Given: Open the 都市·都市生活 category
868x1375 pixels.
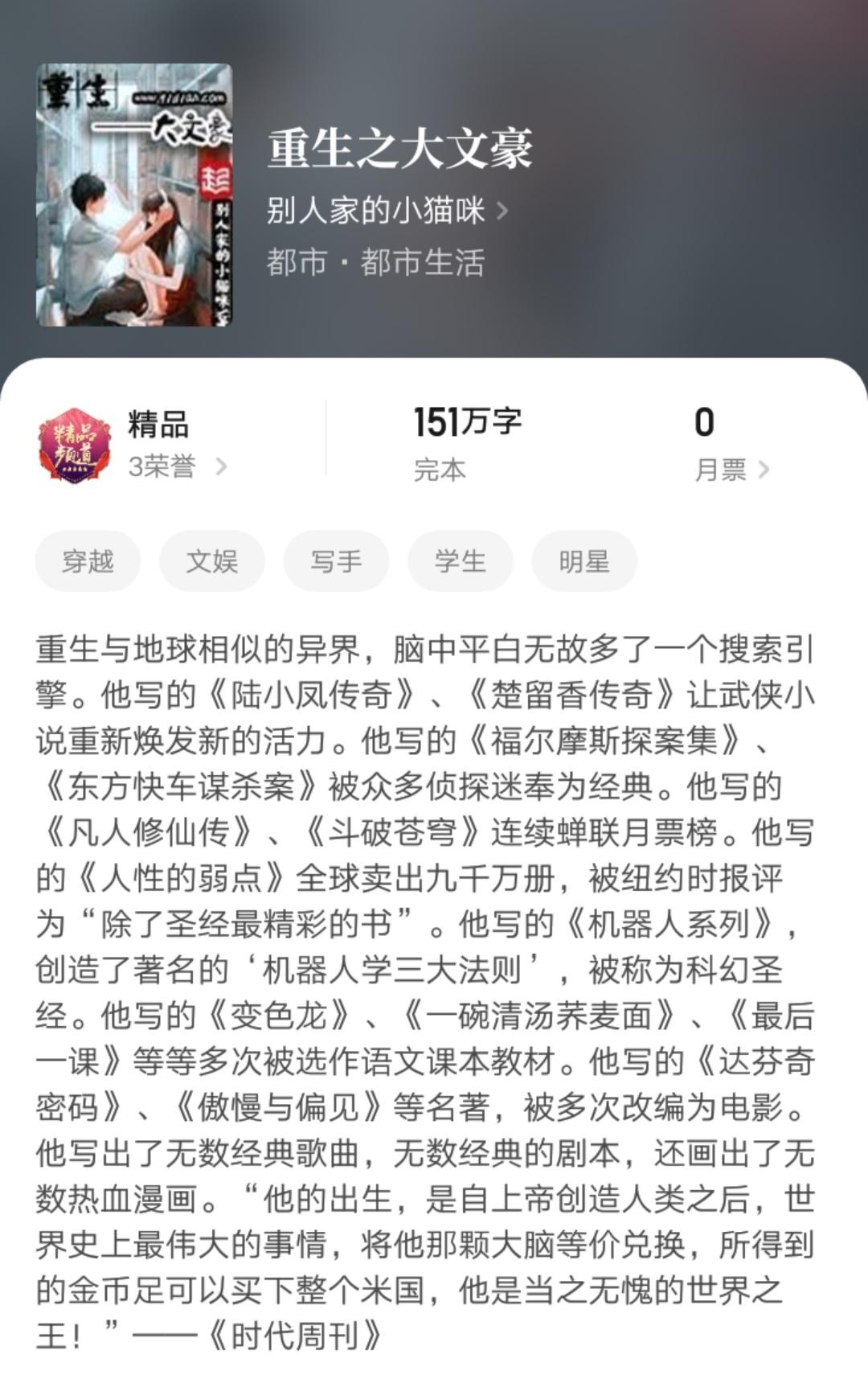Looking at the screenshot, I should coord(375,263).
